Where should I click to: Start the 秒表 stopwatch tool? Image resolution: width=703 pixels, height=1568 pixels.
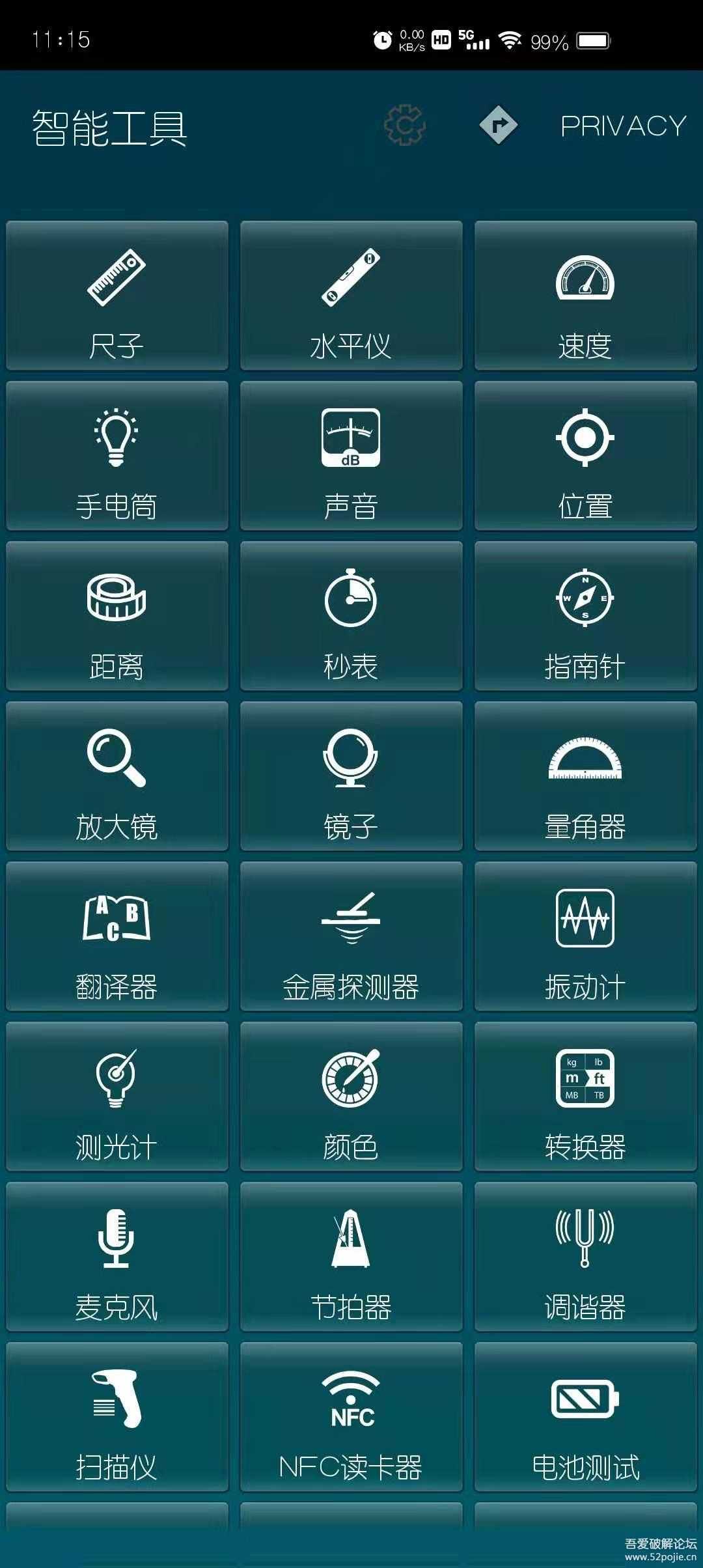pos(351,616)
